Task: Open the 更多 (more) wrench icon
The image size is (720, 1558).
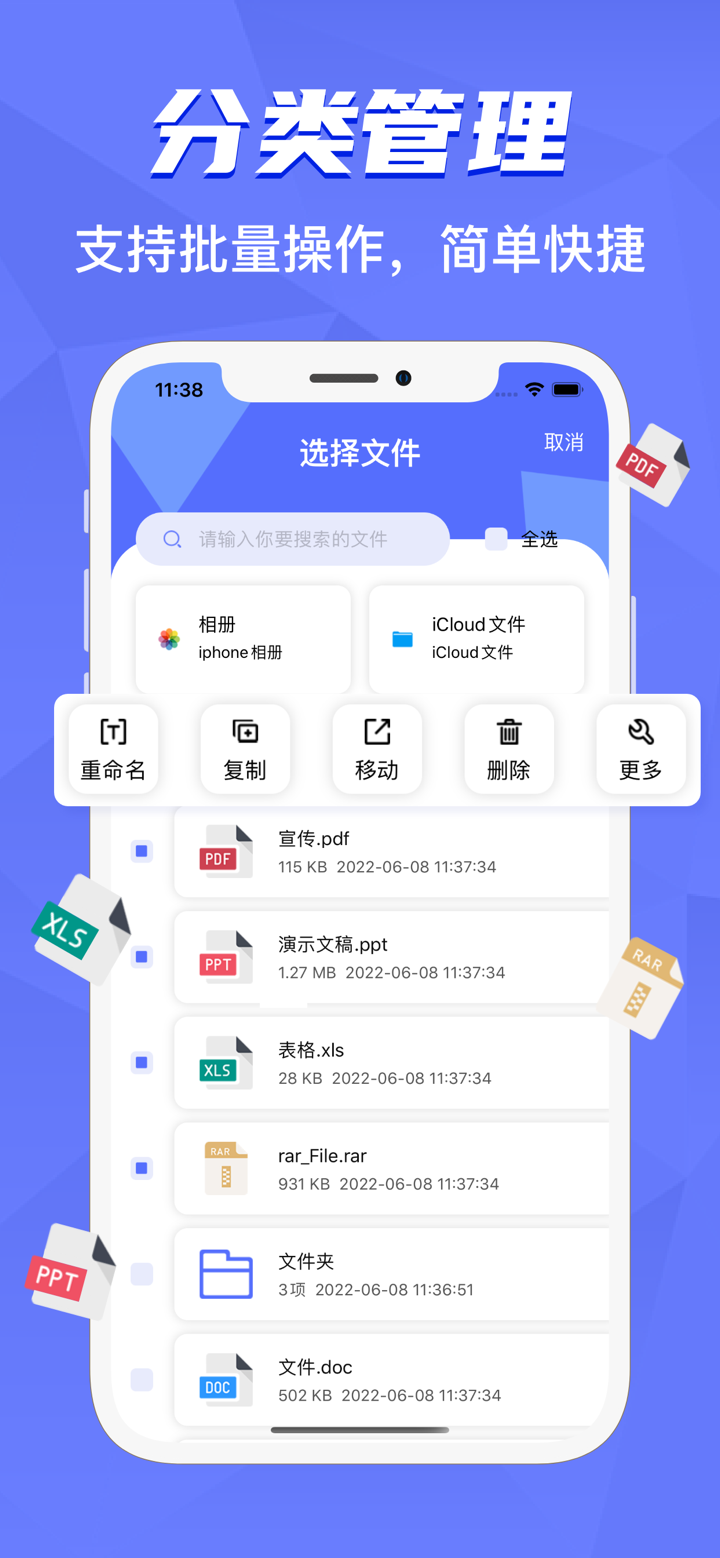Action: (641, 733)
